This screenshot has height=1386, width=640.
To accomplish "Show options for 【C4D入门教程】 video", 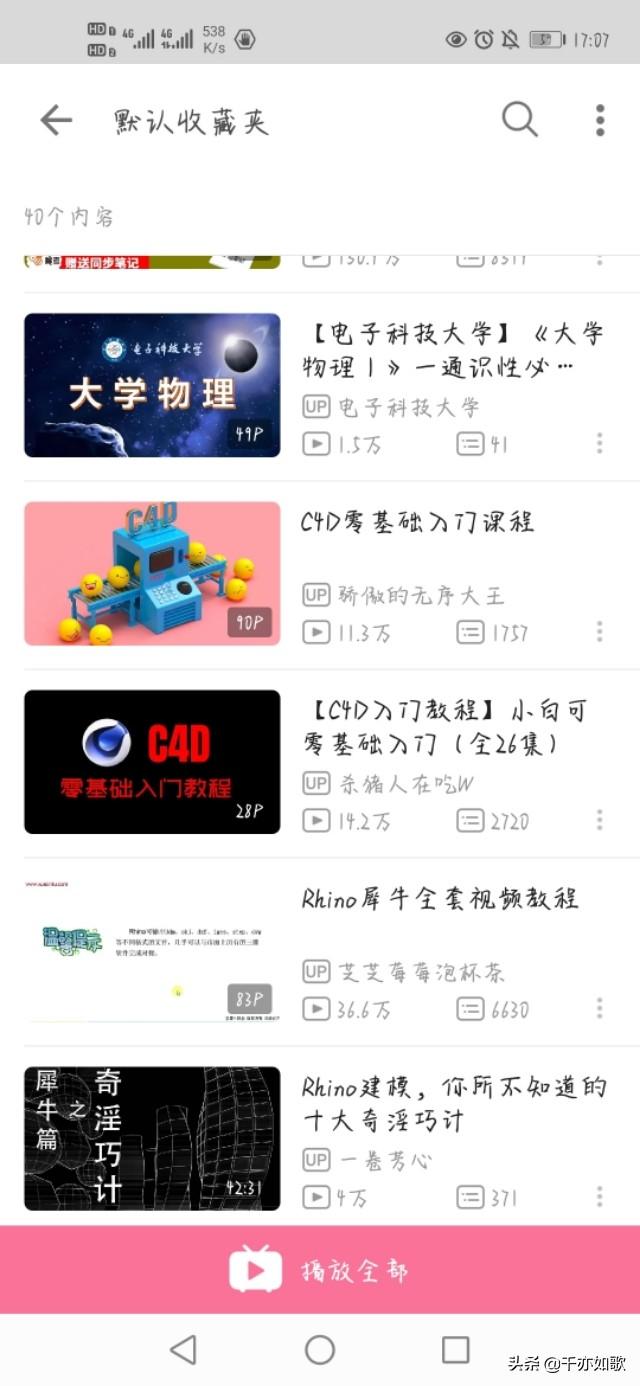I will (600, 821).
